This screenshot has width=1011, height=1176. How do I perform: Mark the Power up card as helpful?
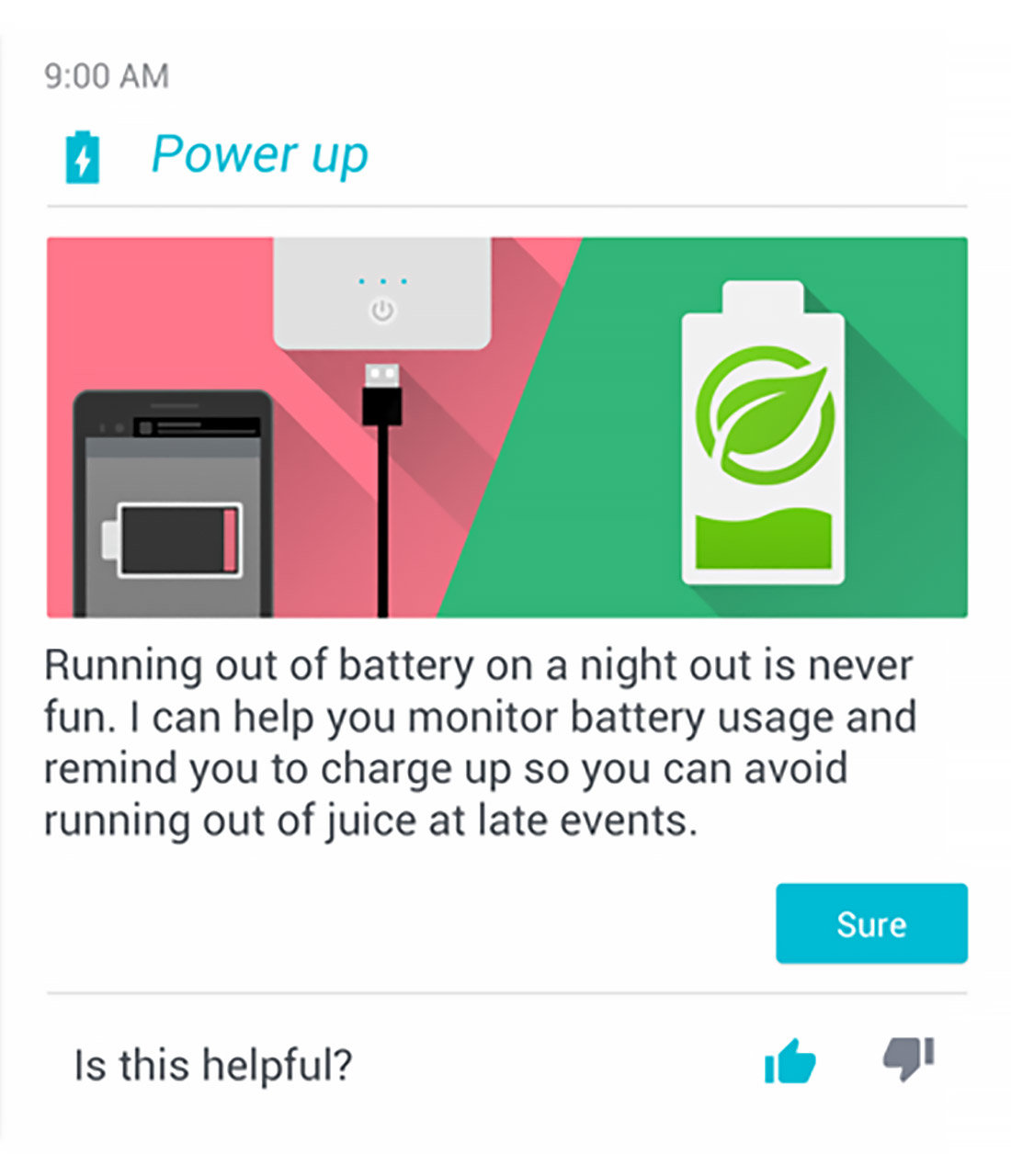789,1062
